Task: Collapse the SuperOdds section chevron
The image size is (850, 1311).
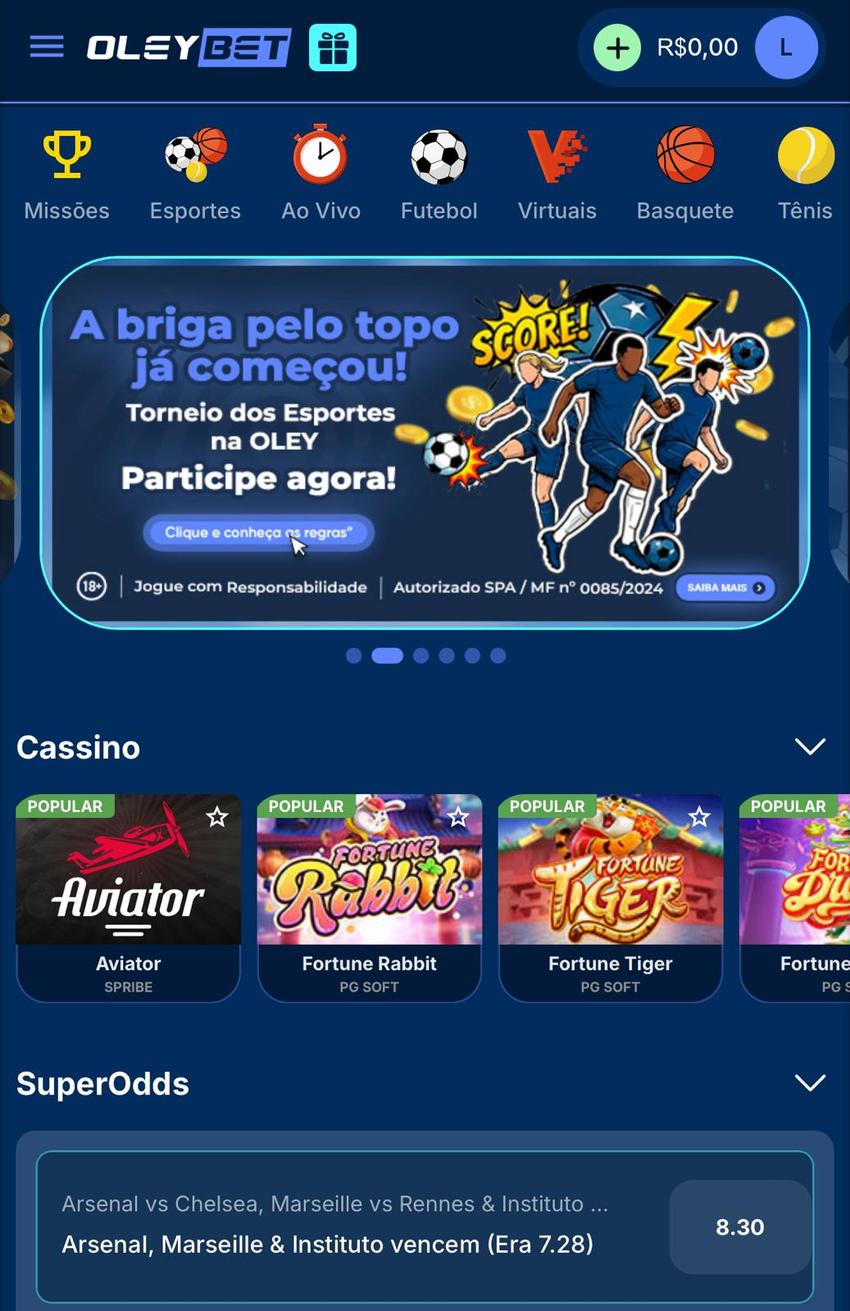Action: pos(810,1082)
